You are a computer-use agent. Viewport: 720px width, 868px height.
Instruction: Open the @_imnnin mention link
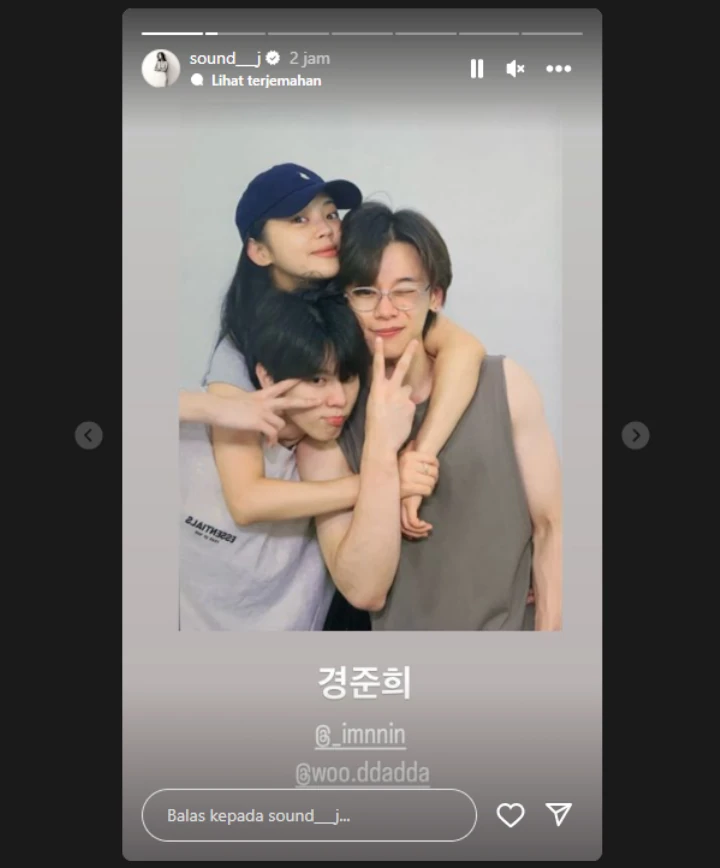(360, 733)
